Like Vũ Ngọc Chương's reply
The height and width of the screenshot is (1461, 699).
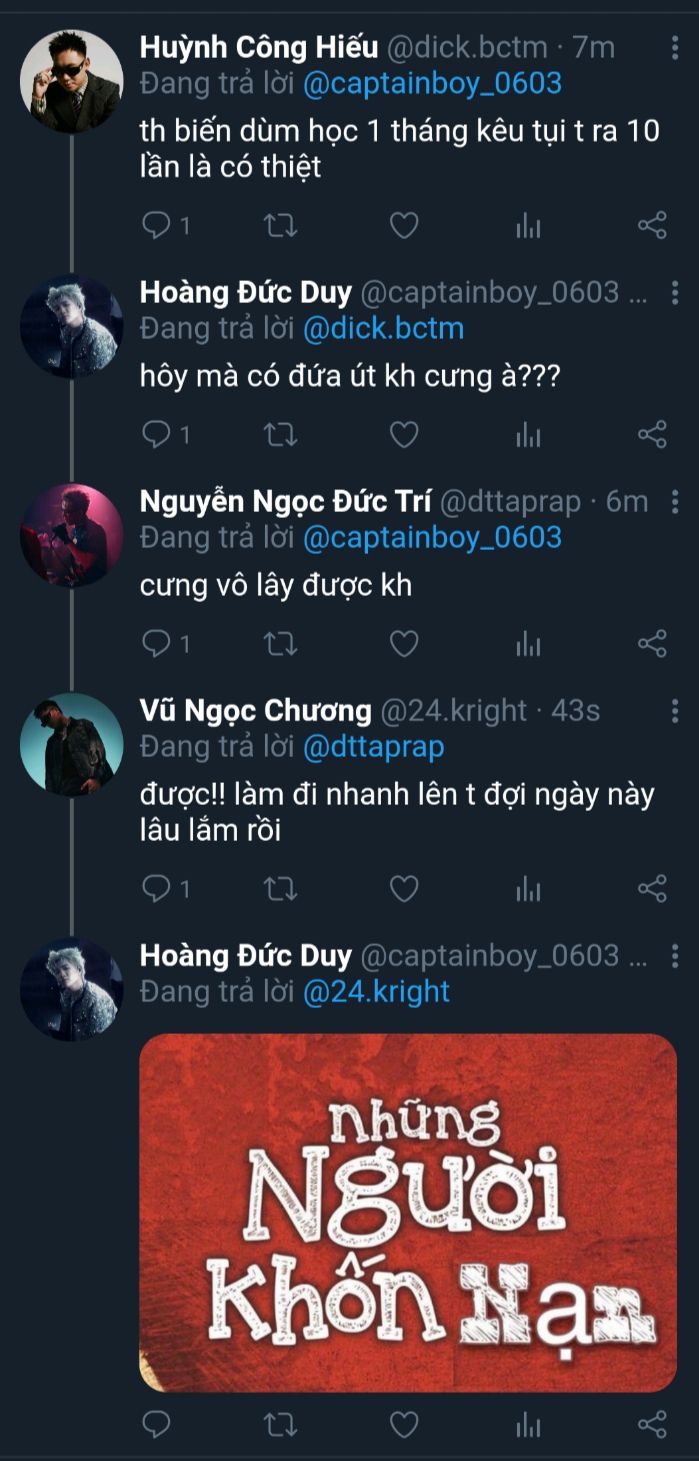click(403, 888)
